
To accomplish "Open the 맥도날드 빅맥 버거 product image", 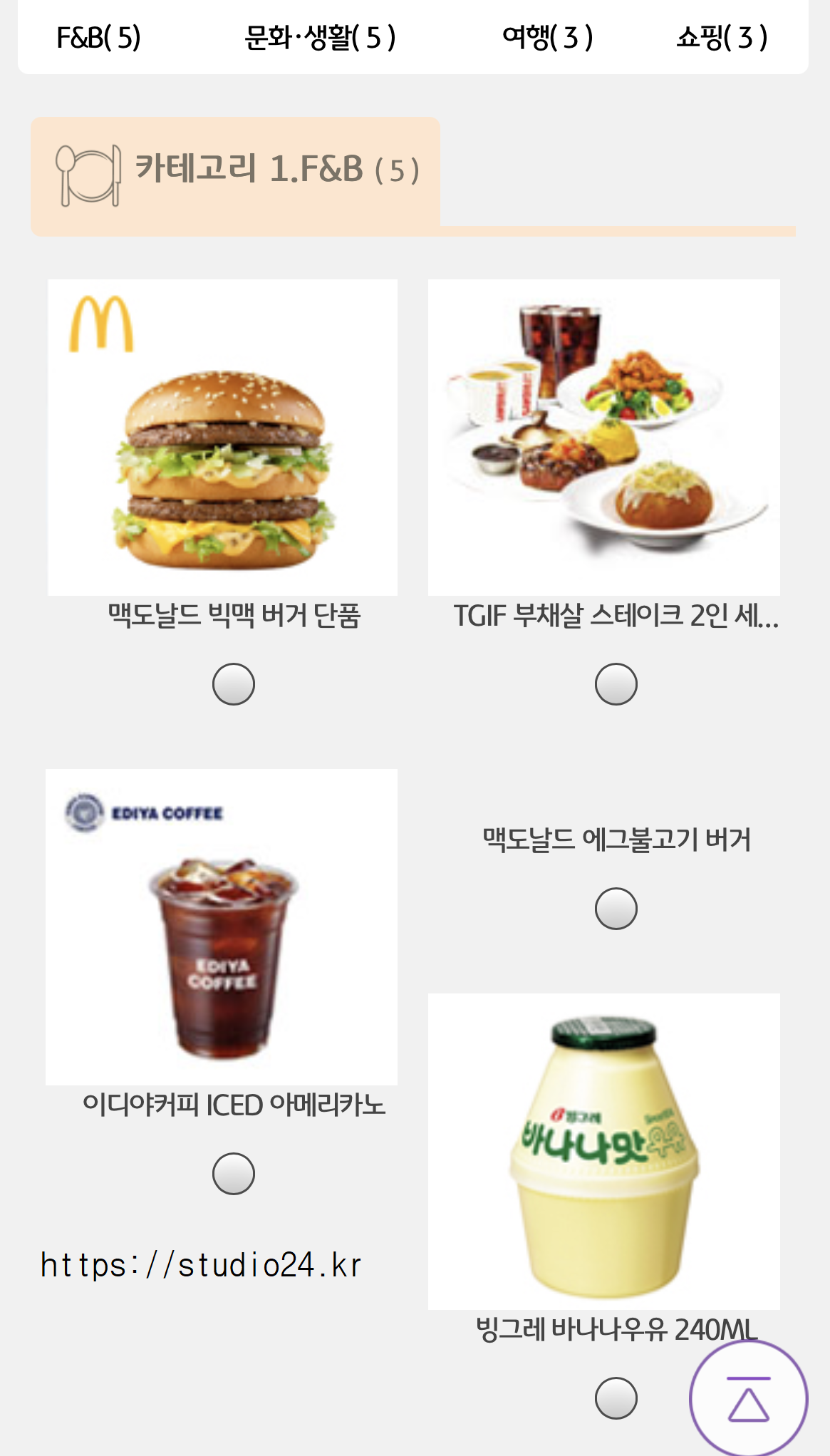I will [223, 438].
